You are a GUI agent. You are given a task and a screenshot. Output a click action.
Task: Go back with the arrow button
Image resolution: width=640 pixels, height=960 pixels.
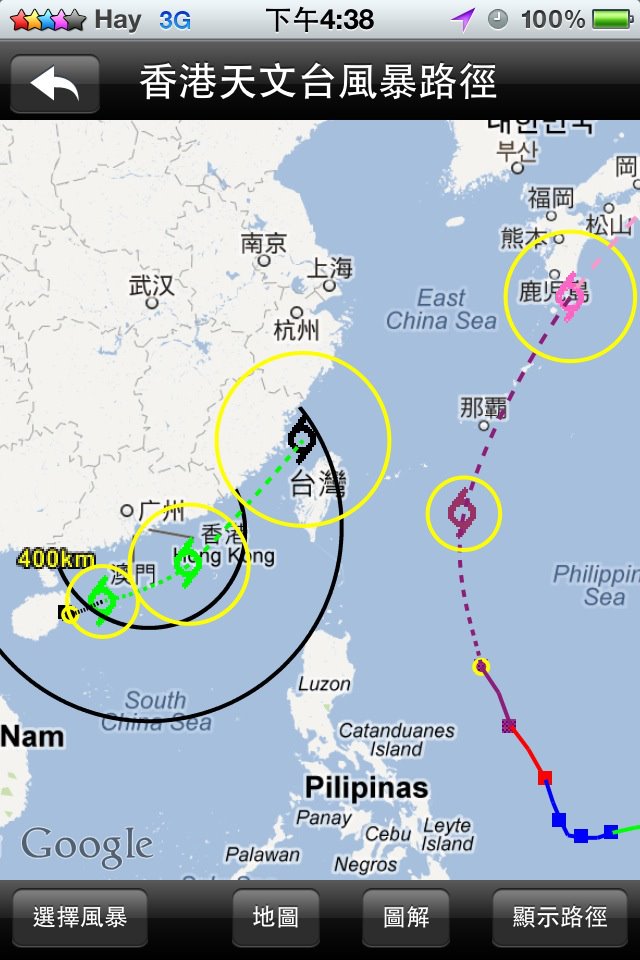pos(55,84)
